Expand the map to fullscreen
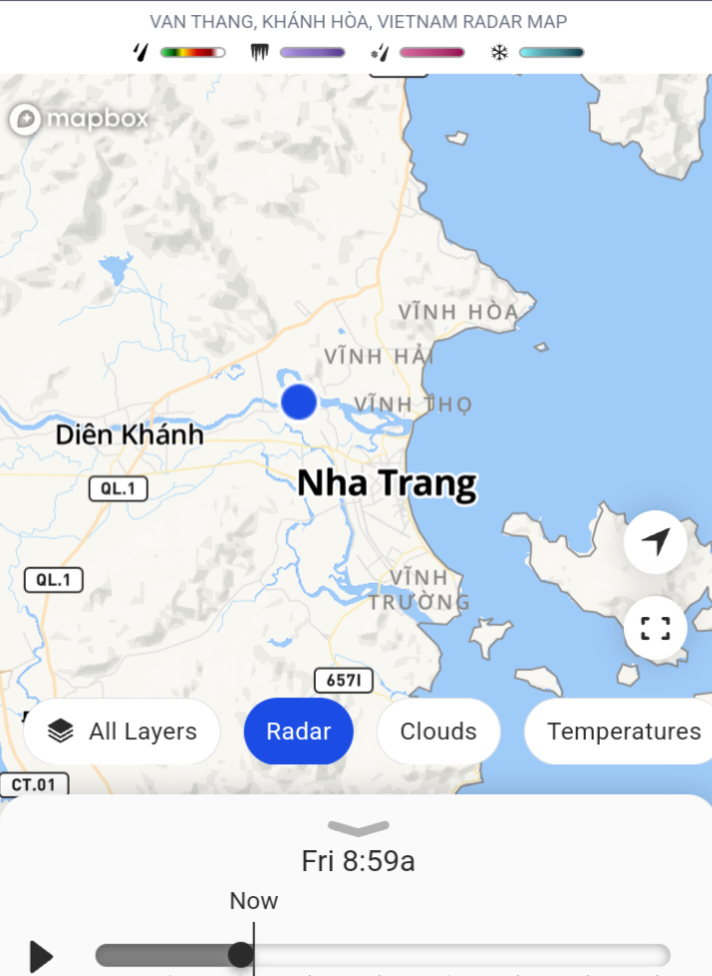This screenshot has height=976, width=712. 655,628
